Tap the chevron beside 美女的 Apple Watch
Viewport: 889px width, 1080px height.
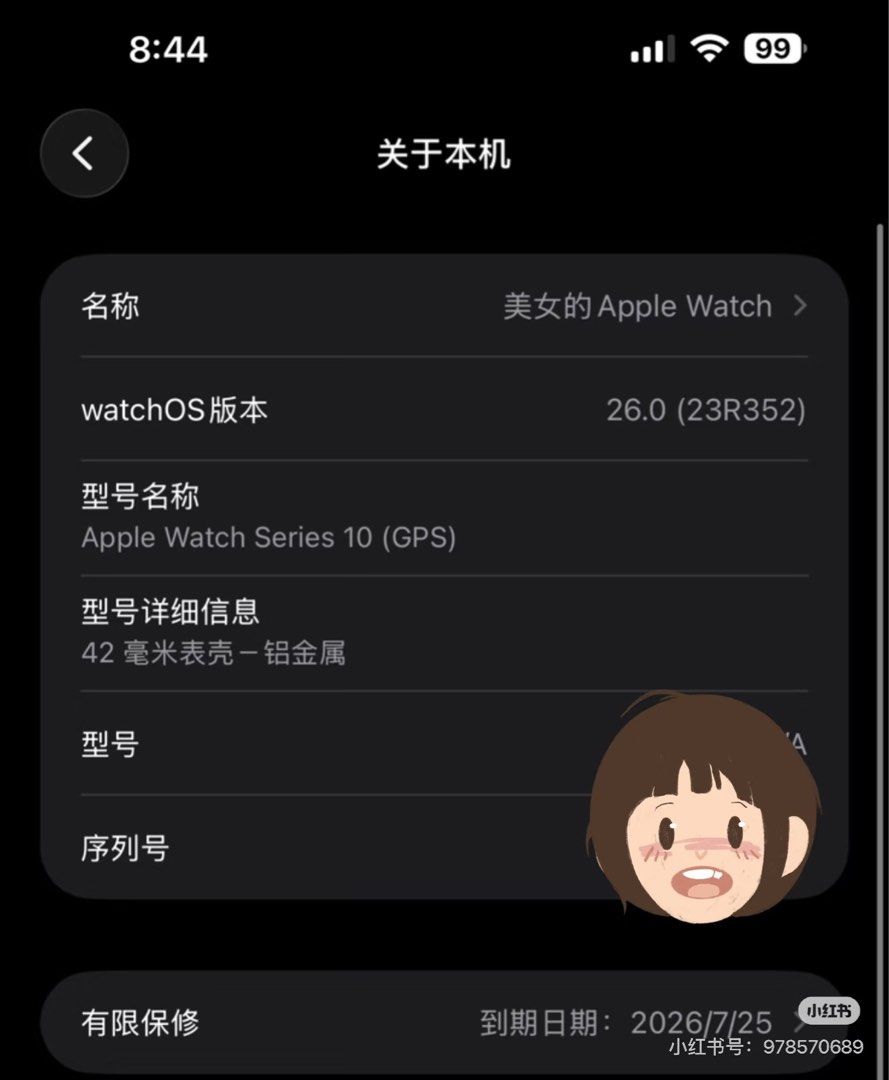tap(799, 307)
